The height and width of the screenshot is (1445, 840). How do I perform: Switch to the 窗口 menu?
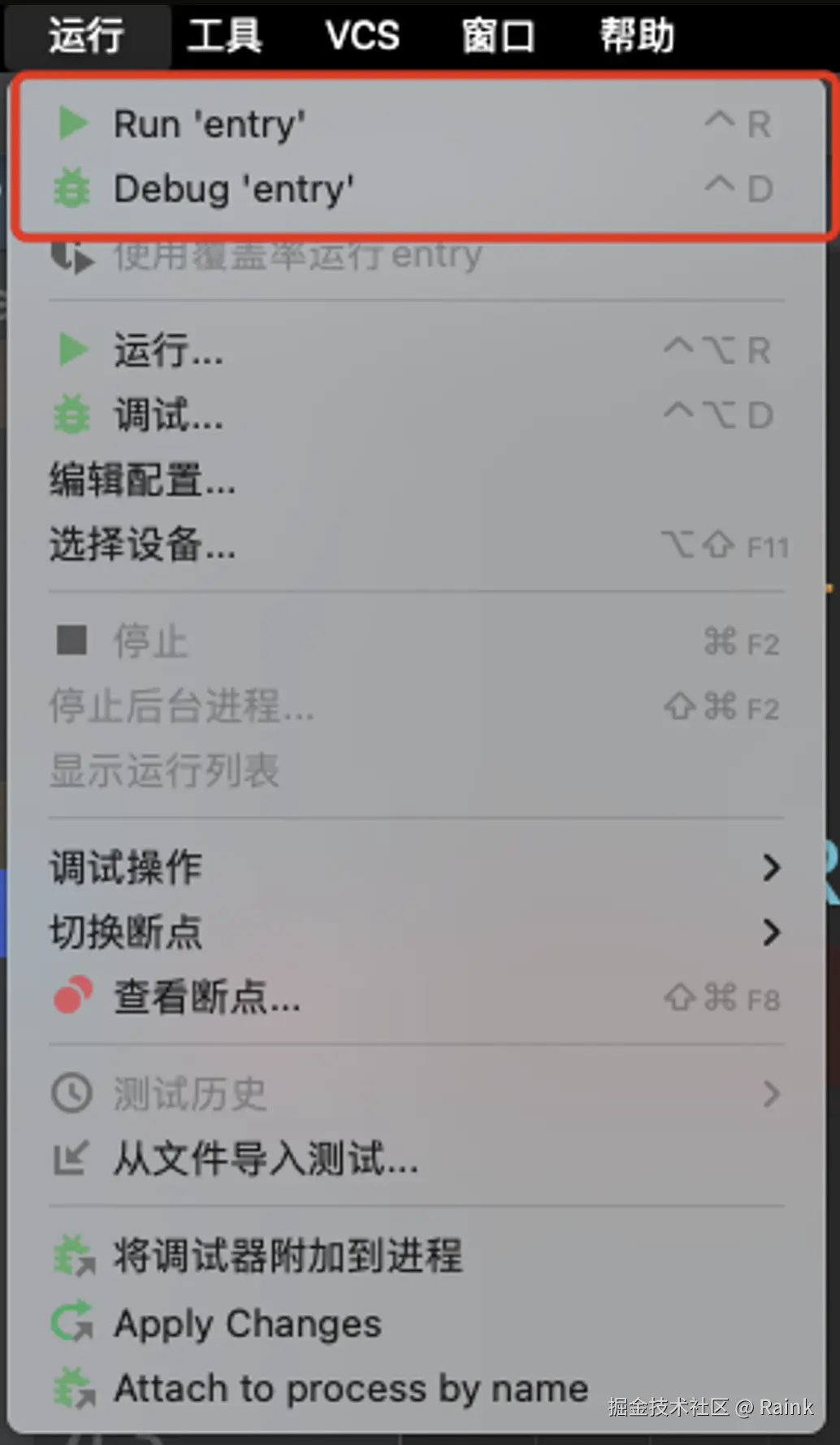click(x=499, y=36)
